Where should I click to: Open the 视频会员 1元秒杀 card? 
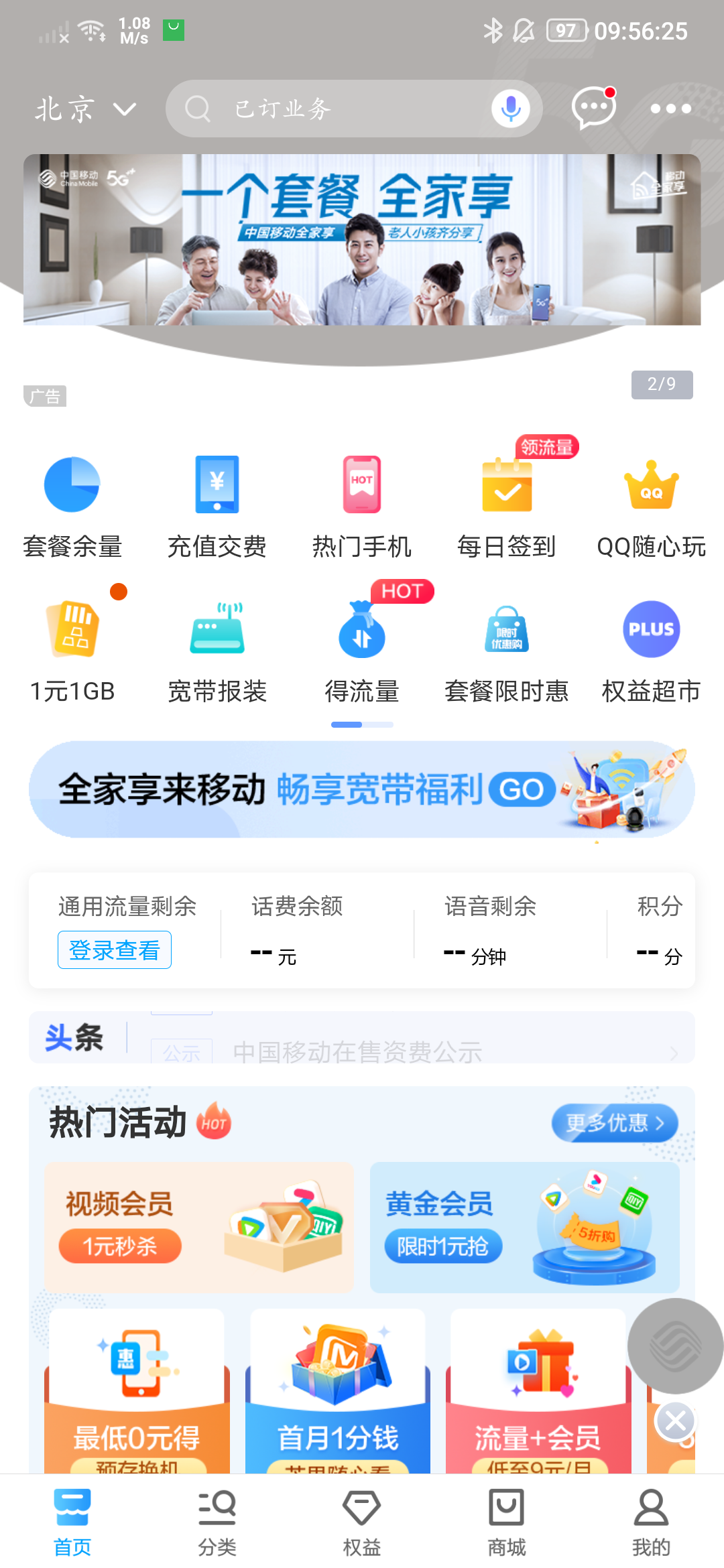point(199,1228)
